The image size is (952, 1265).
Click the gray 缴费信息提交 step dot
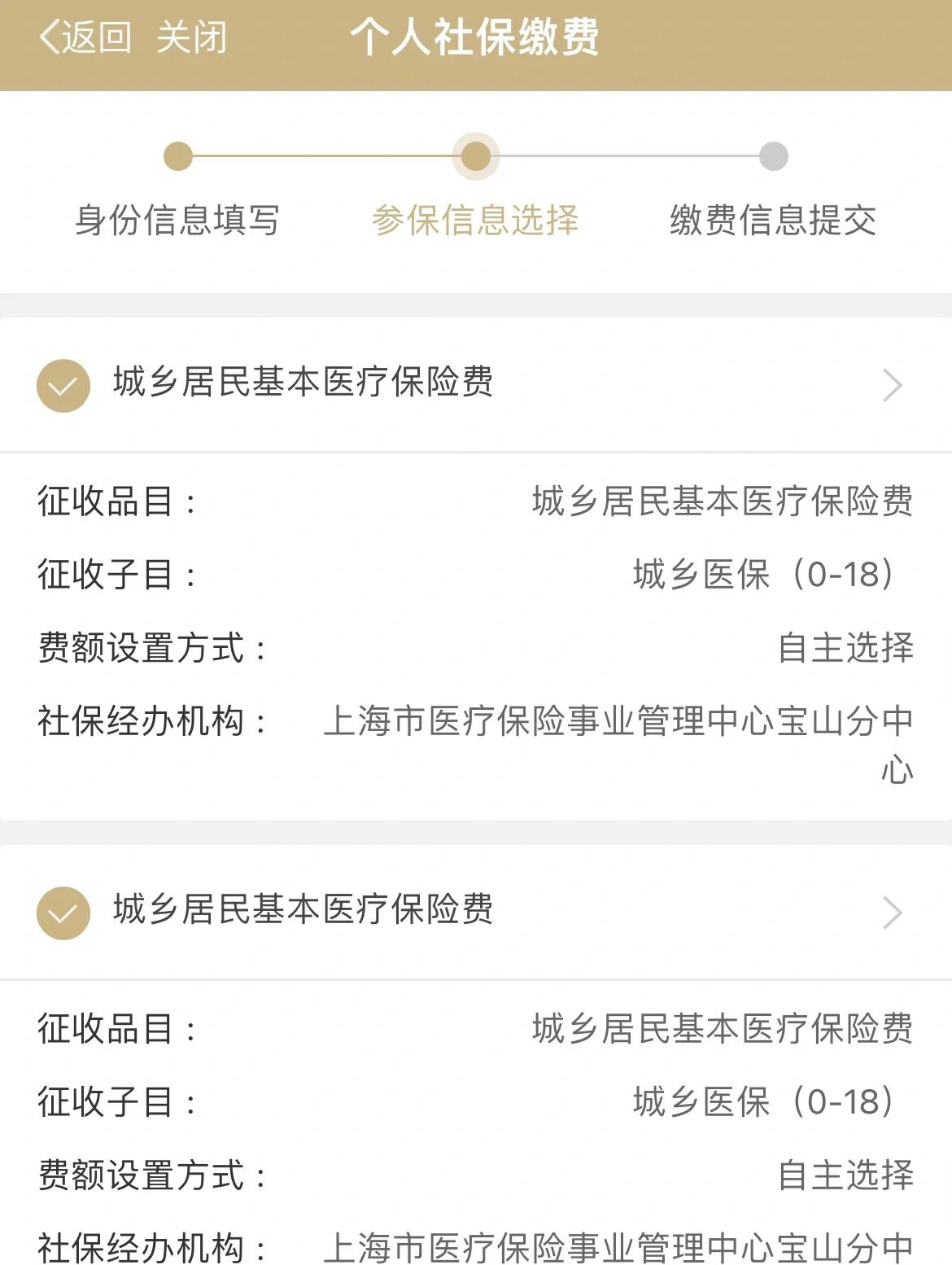tap(771, 155)
